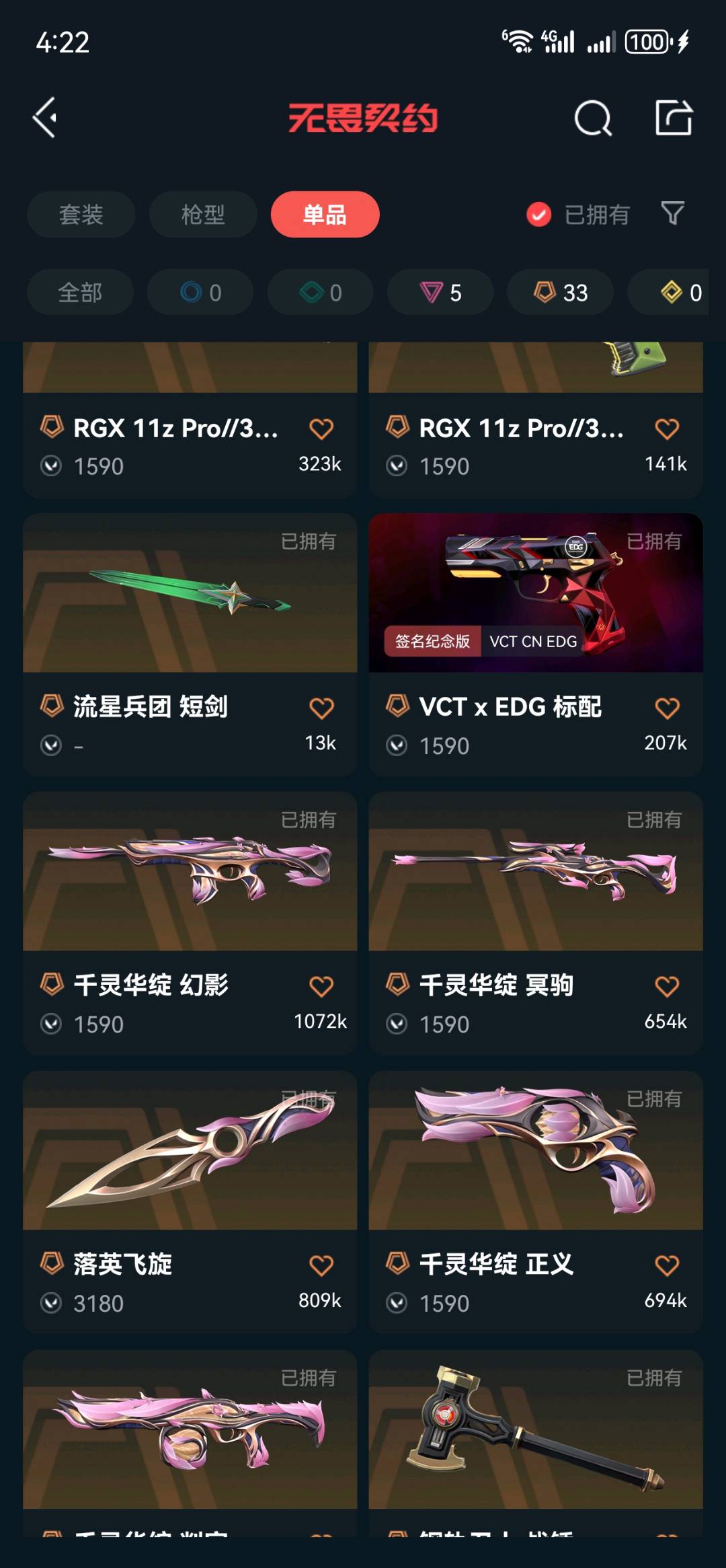726x1568 pixels.
Task: Select the 全部 rarity chip
Action: tap(80, 293)
